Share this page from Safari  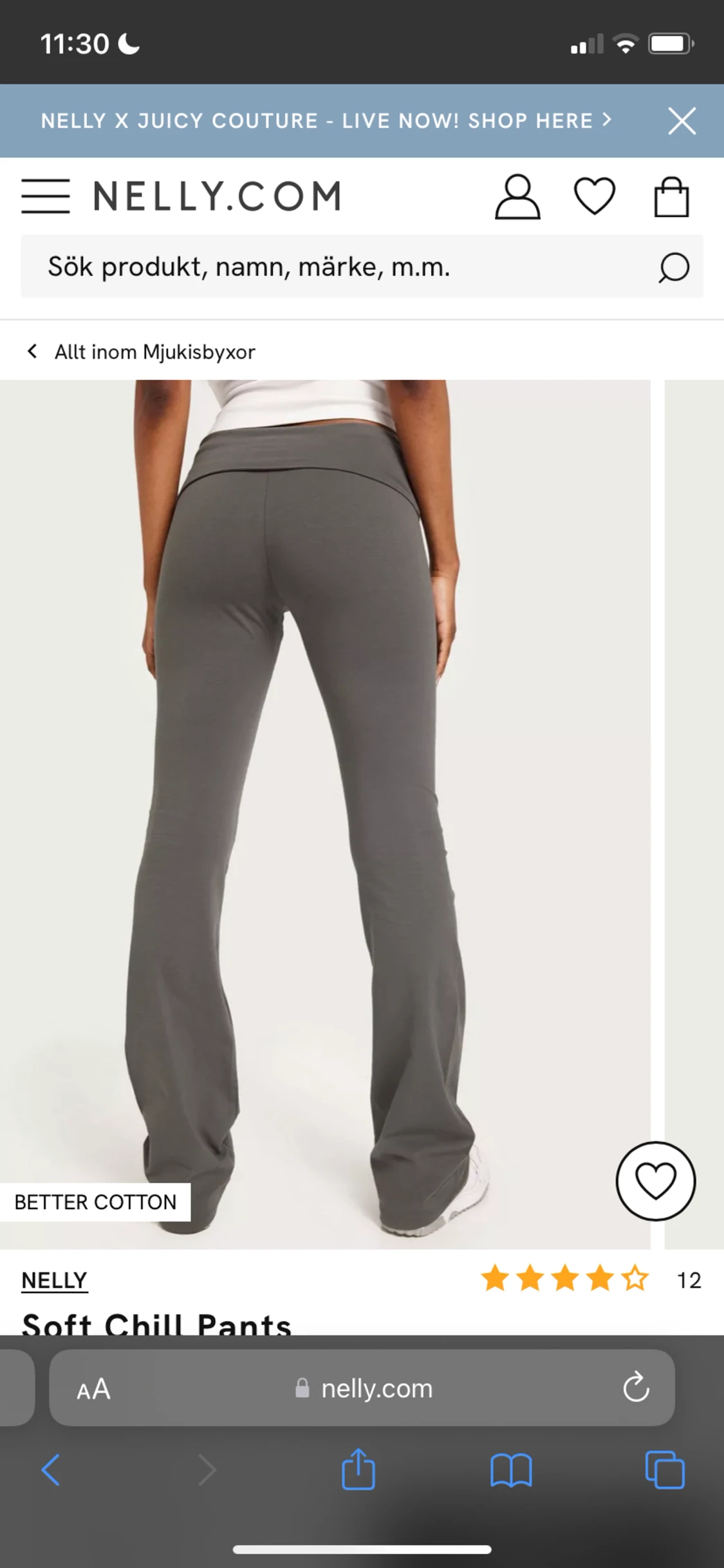tap(358, 1469)
